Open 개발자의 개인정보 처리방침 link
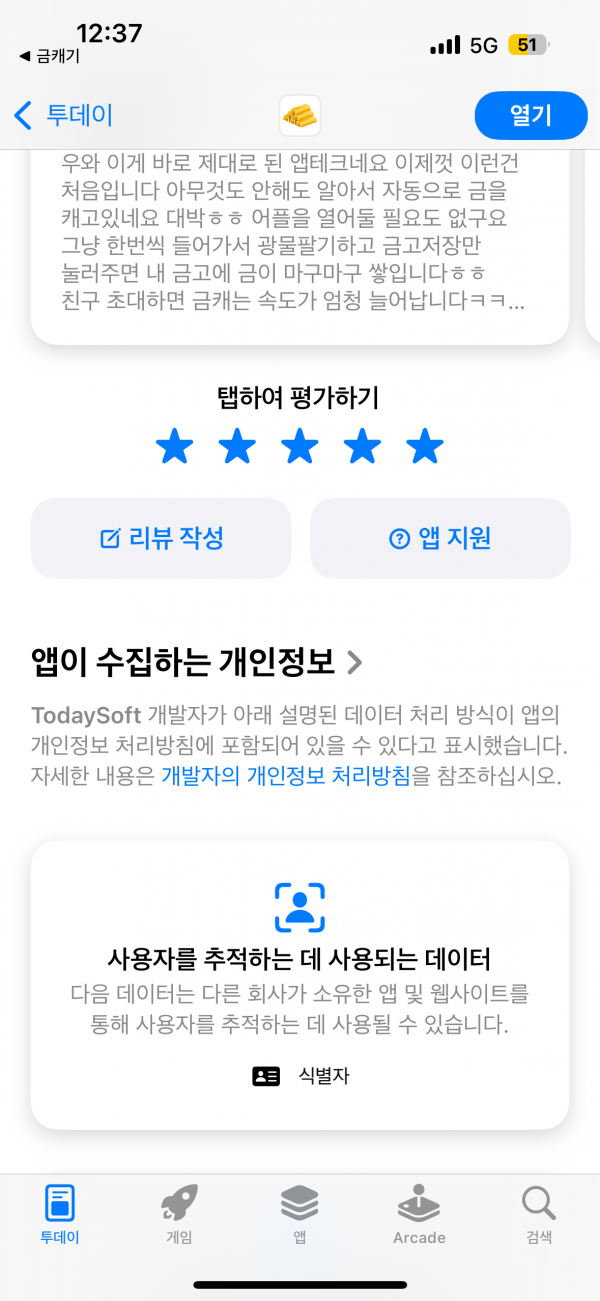The height and width of the screenshot is (1301, 600). click(x=286, y=776)
